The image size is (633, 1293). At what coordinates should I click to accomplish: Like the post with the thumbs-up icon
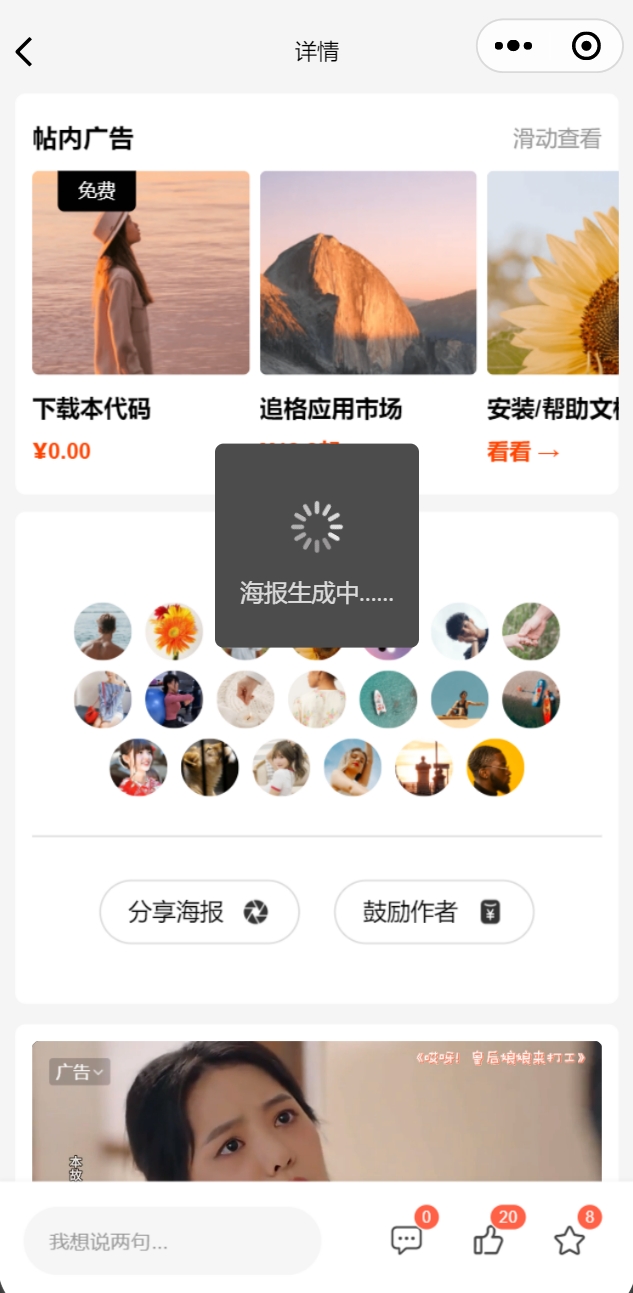[488, 1240]
